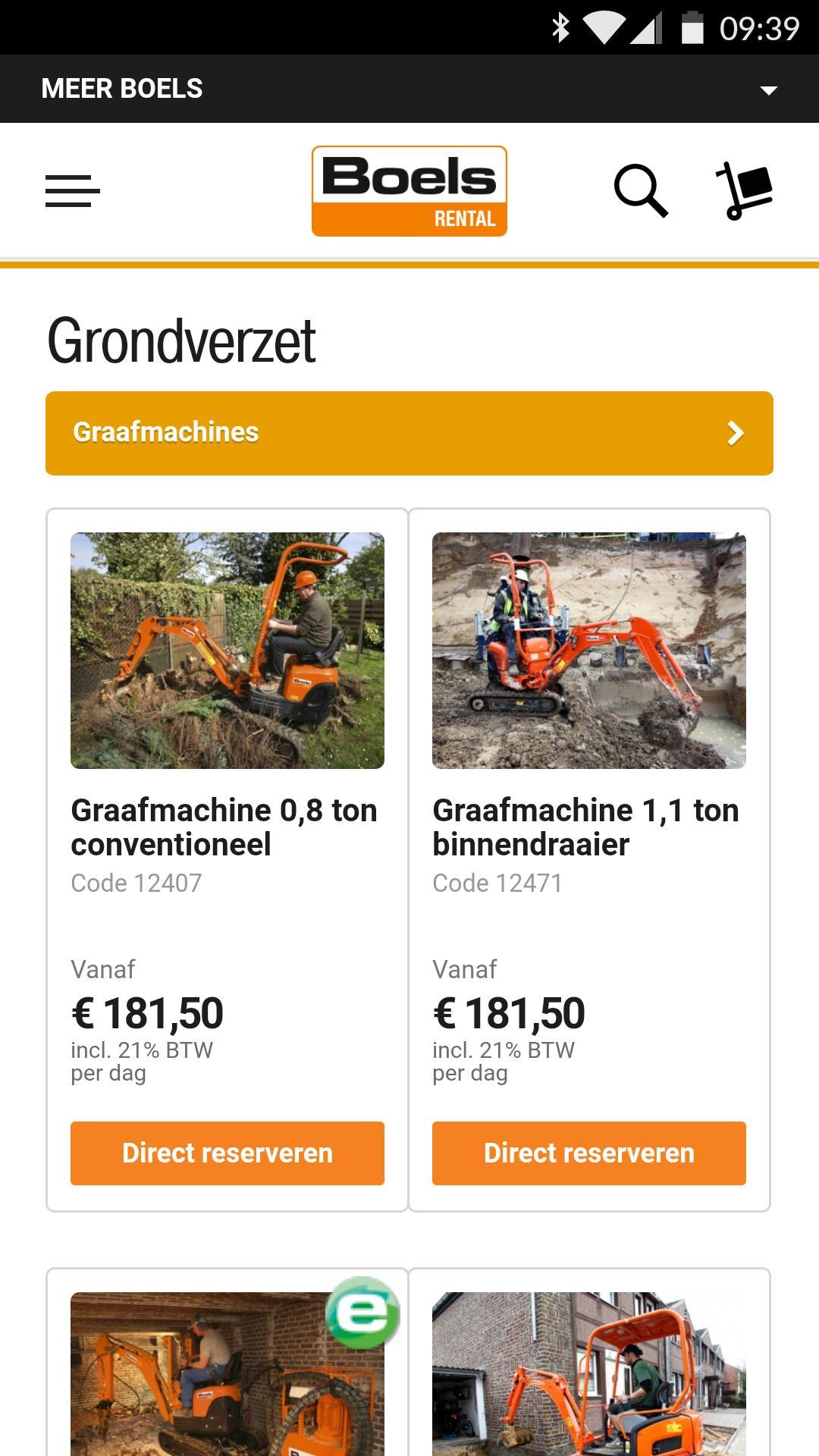Tap the € 181,50 price of the binnendraaier
Viewport: 819px width, 1456px height.
(508, 1012)
